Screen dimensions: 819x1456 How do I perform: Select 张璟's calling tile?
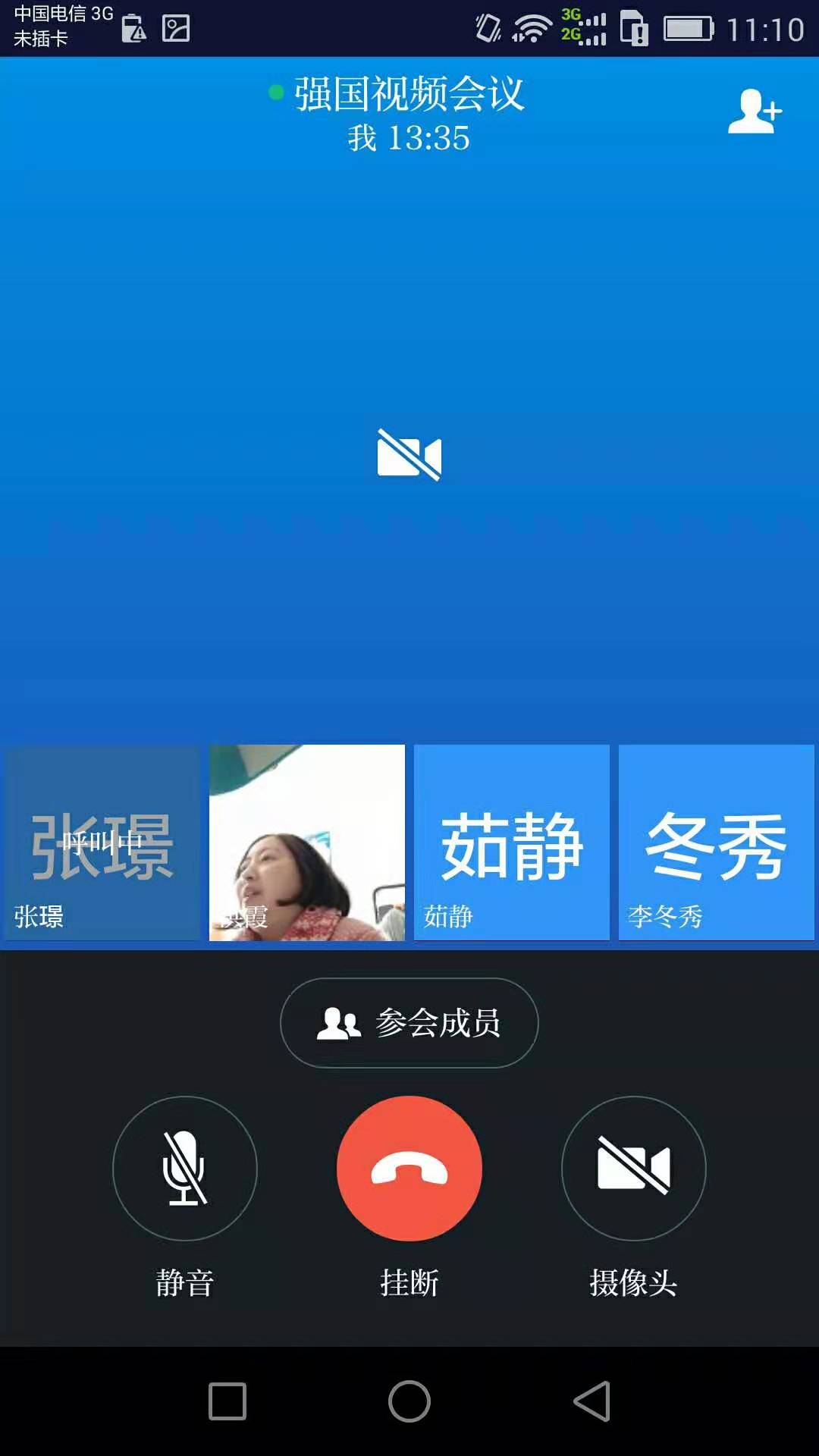[x=102, y=843]
